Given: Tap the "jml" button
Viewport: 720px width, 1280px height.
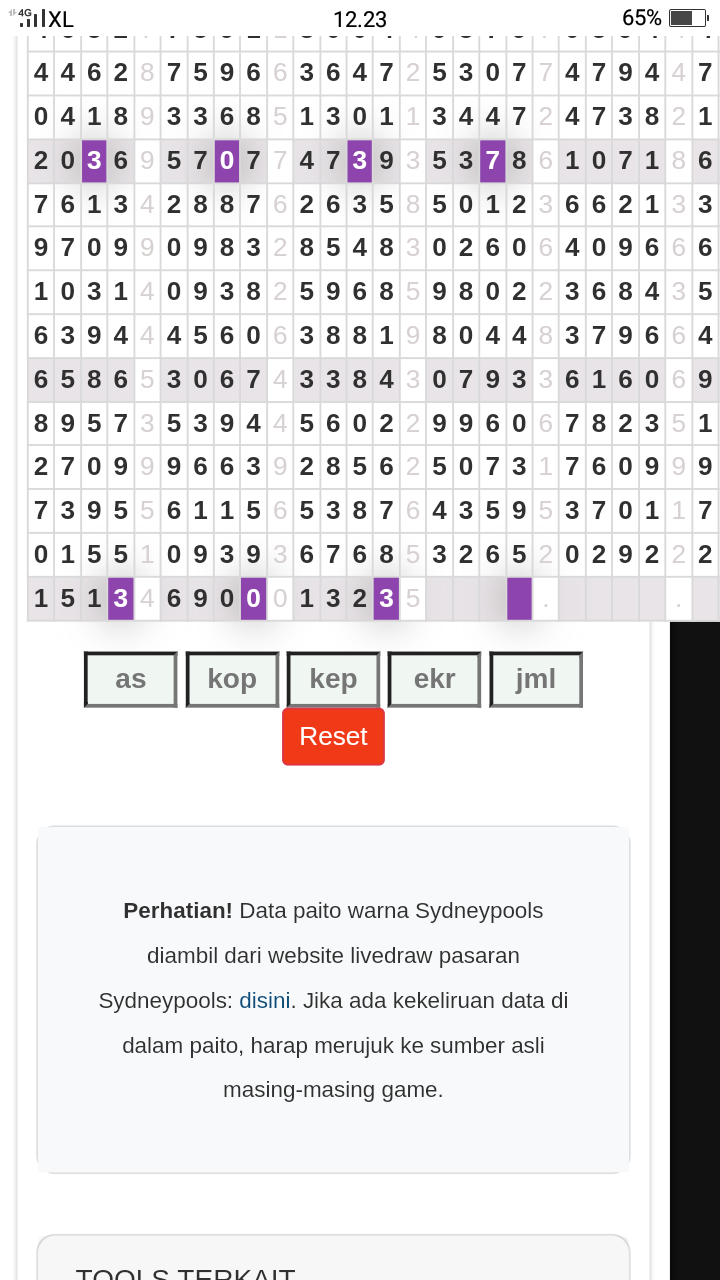Looking at the screenshot, I should click(x=535, y=679).
